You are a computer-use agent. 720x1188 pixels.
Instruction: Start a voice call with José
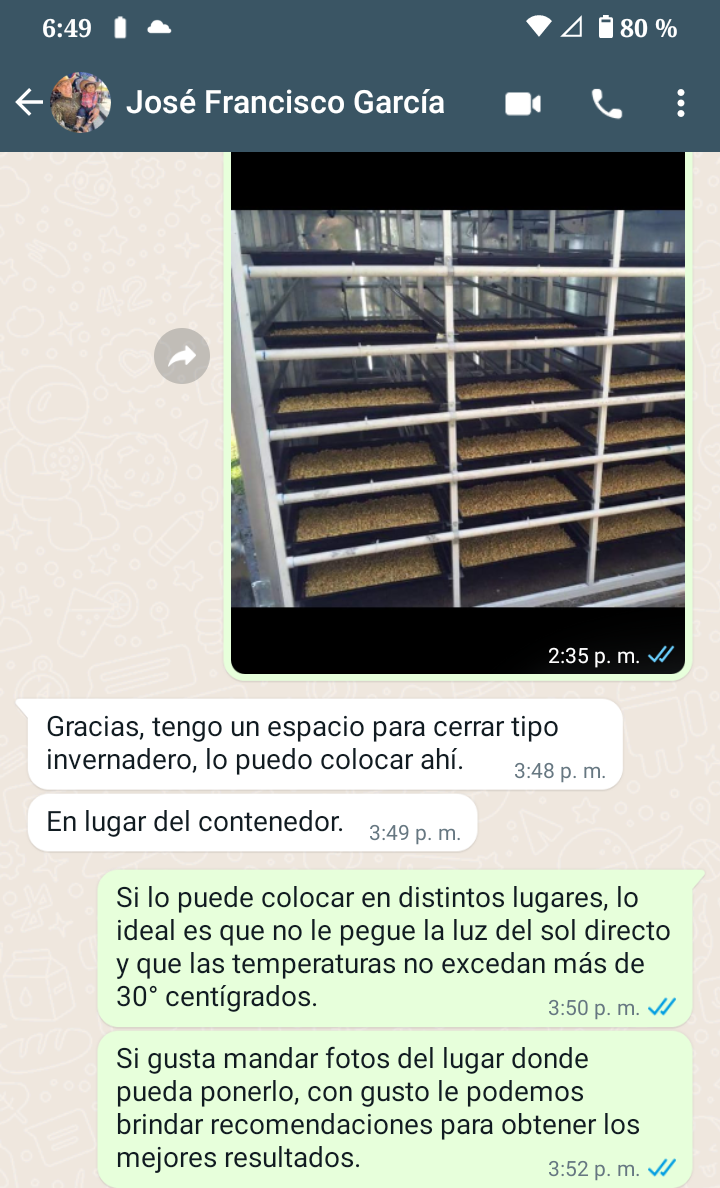607,103
